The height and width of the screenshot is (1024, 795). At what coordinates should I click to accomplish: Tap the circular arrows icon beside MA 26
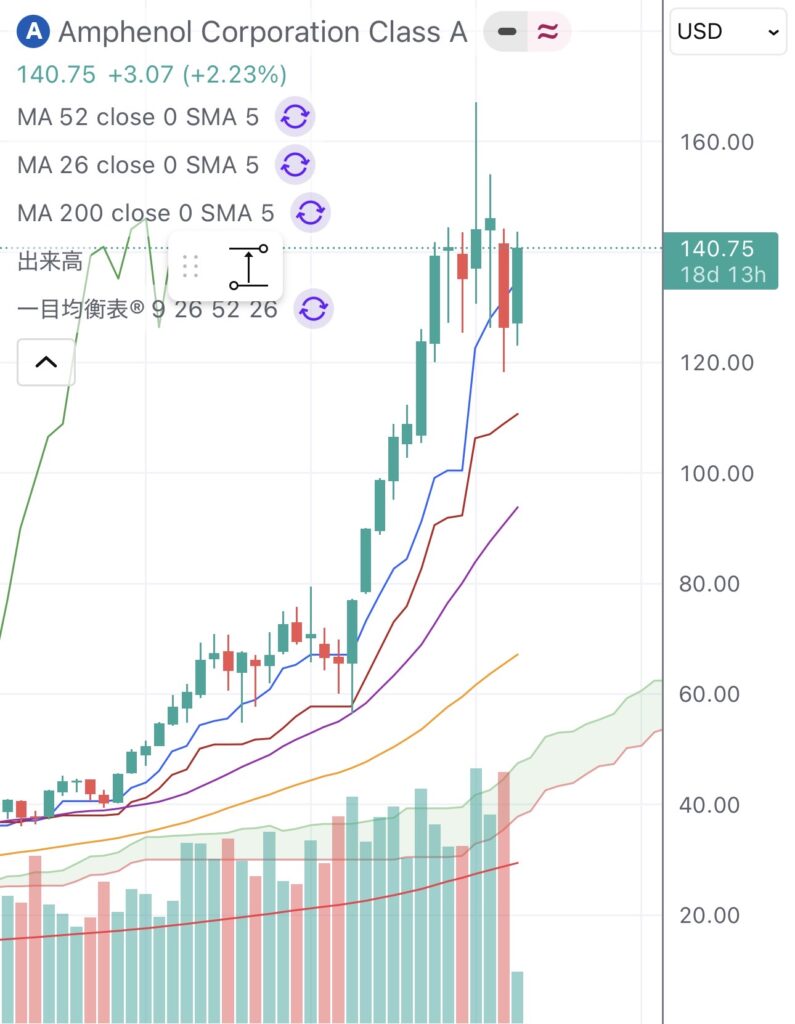(295, 165)
